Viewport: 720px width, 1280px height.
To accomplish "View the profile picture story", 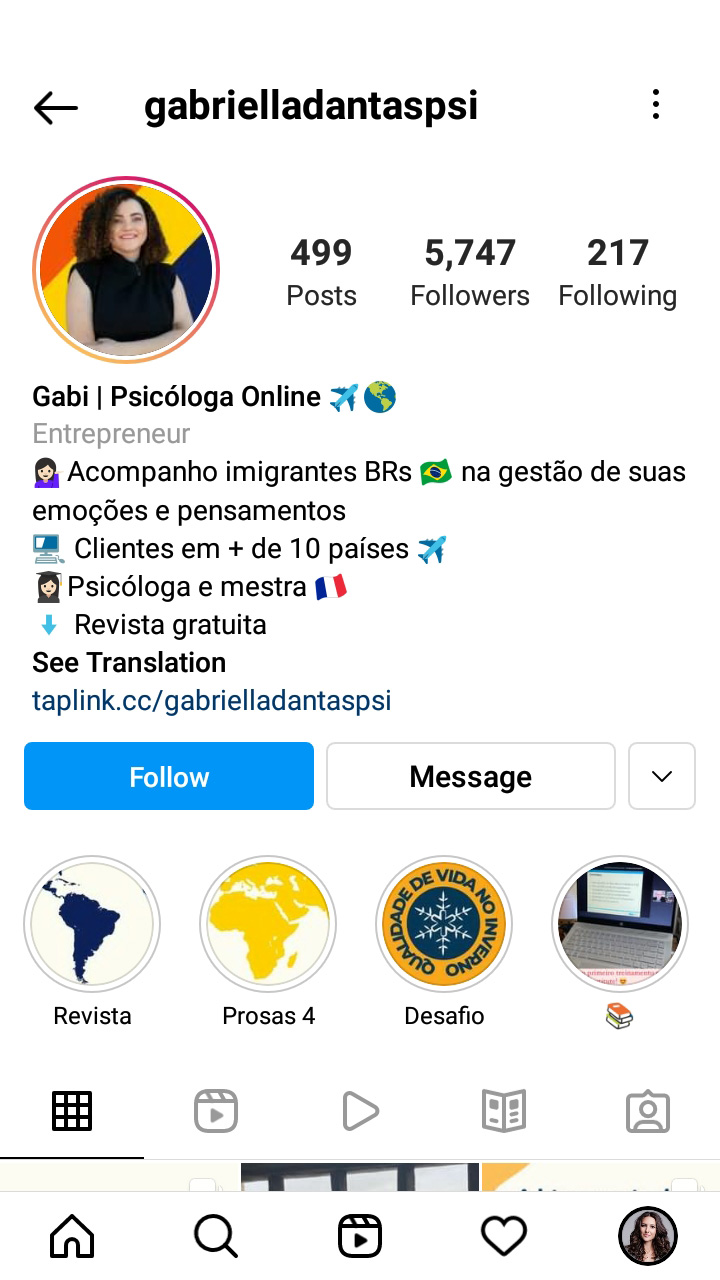I will pos(126,270).
